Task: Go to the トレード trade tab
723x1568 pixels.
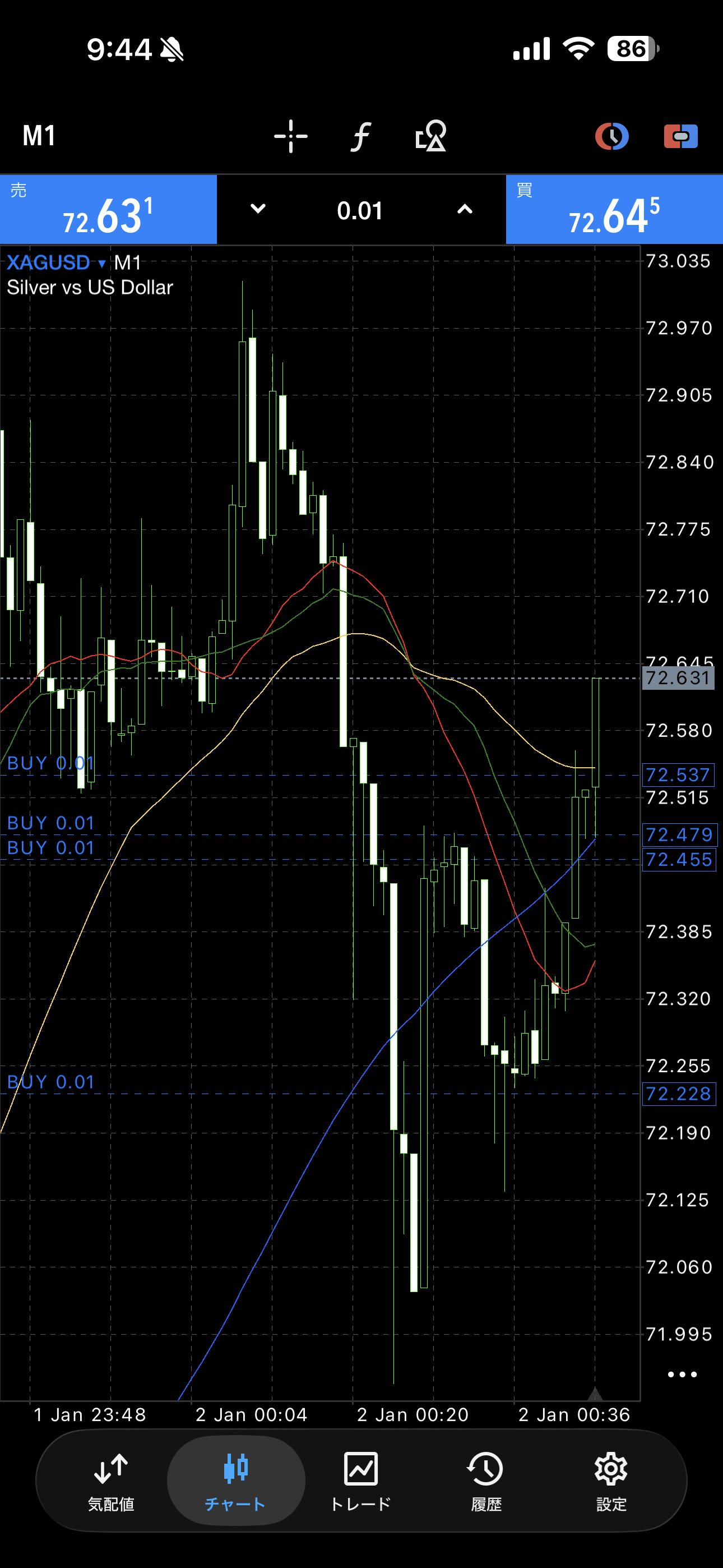Action: pyautogui.click(x=361, y=1481)
